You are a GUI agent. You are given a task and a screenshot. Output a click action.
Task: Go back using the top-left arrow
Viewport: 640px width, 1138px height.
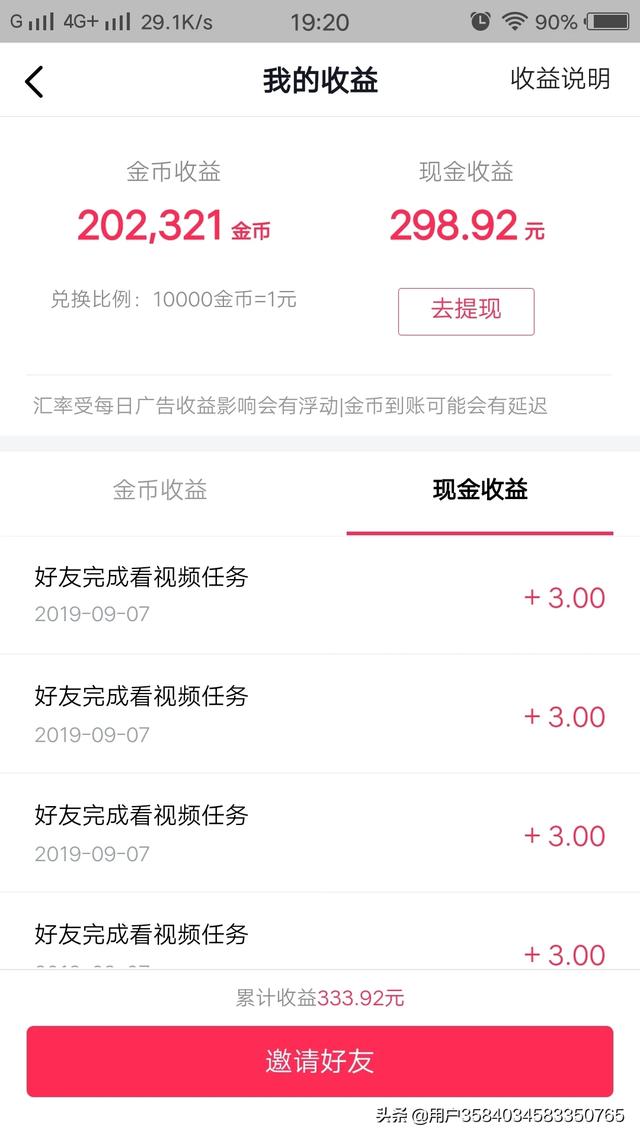click(x=34, y=81)
